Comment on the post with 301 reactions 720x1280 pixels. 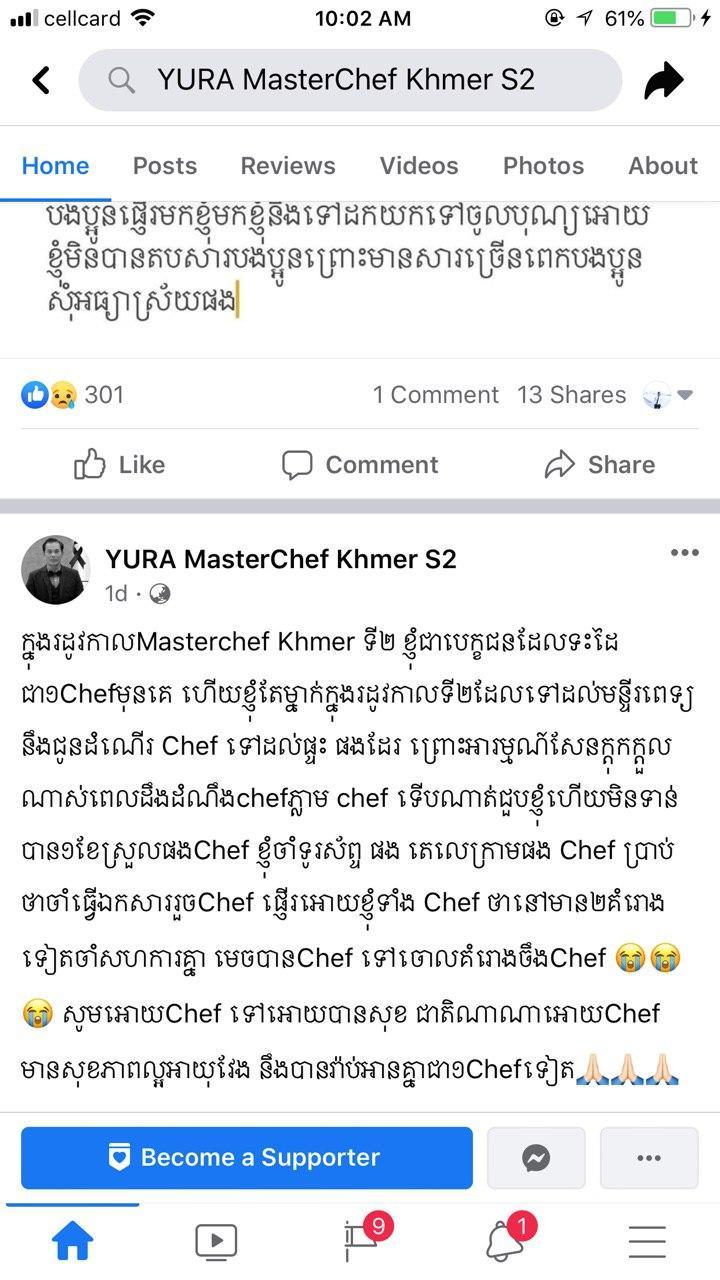[360, 464]
